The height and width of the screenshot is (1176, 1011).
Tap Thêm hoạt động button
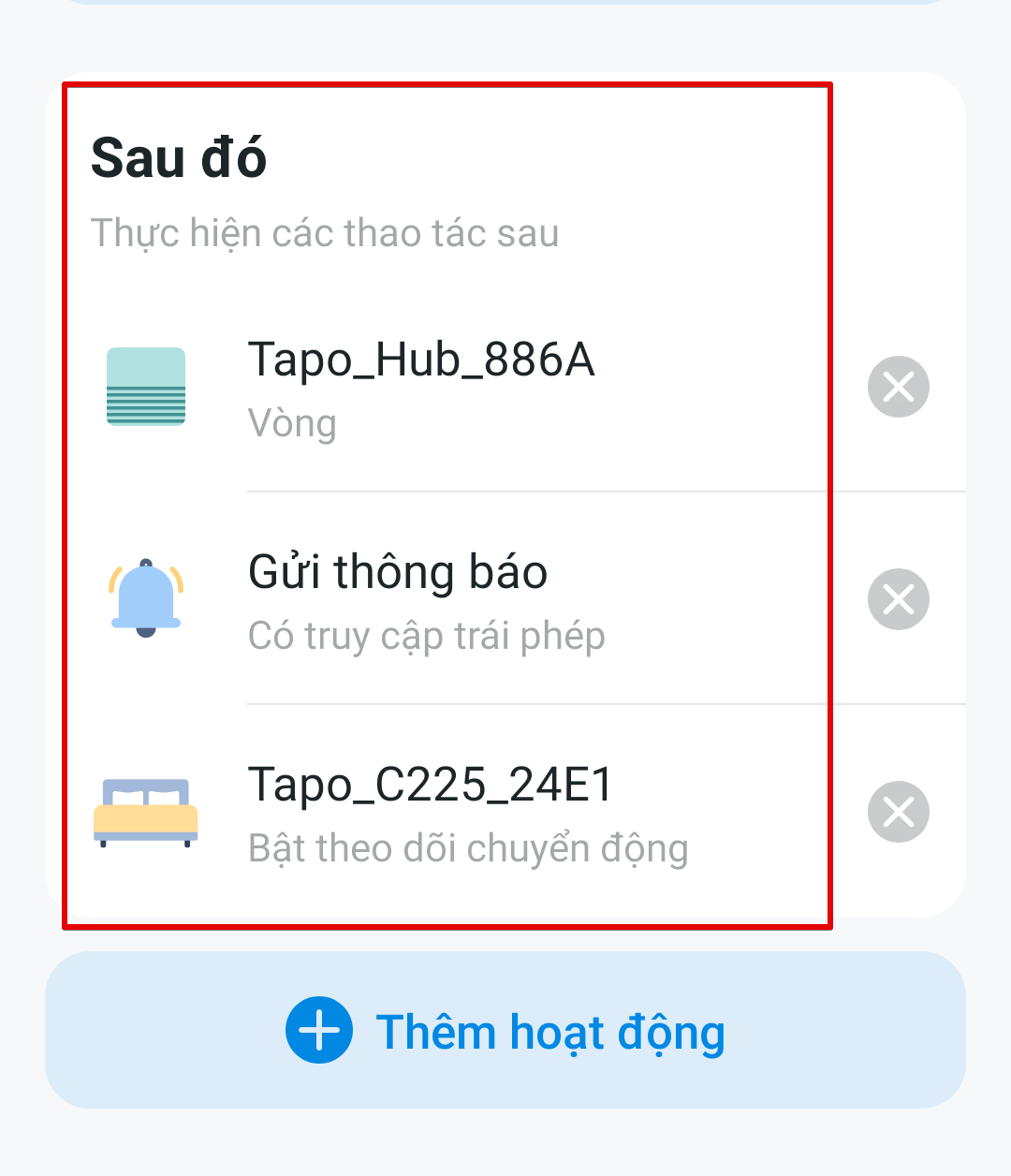(505, 1031)
